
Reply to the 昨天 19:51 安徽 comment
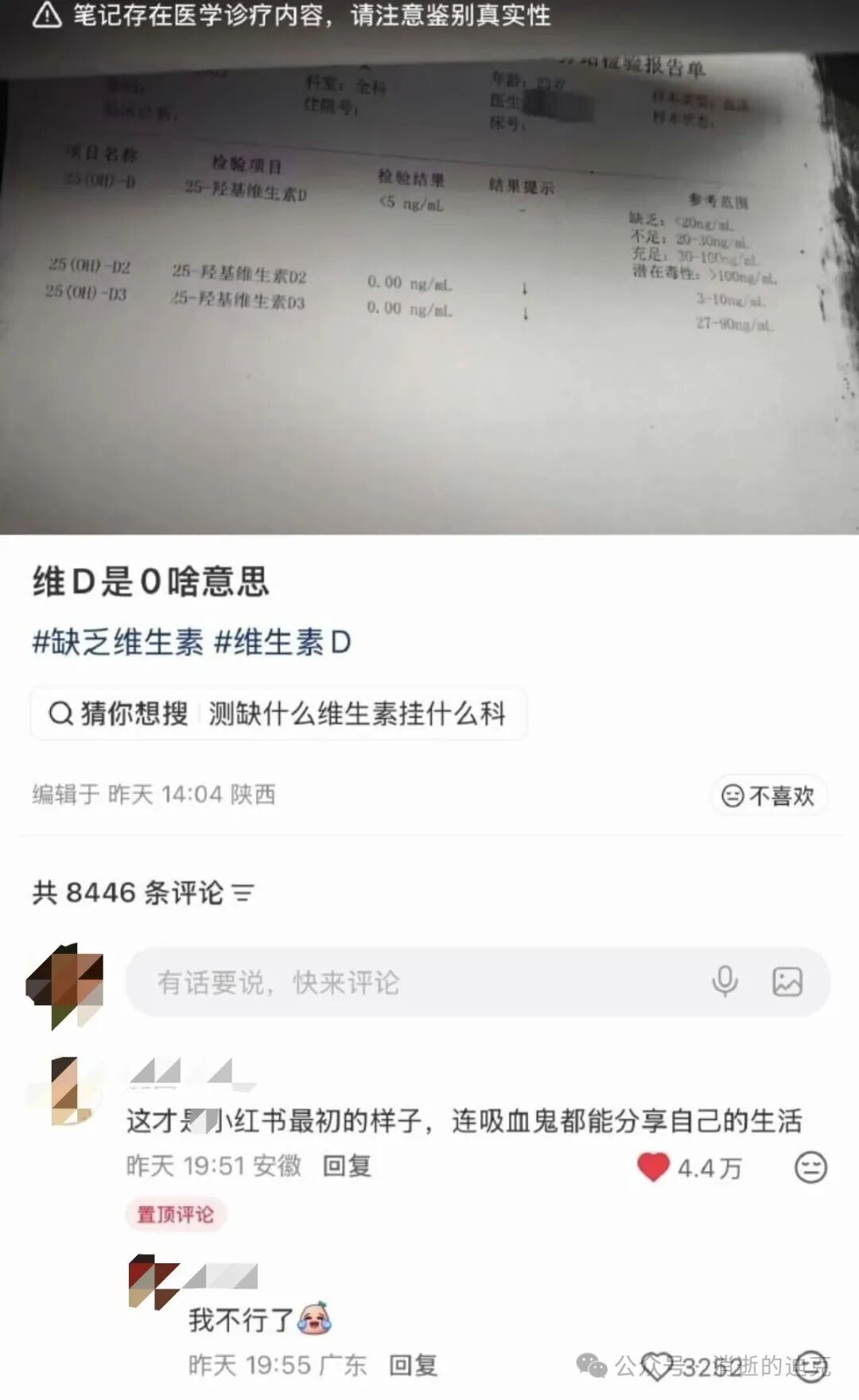347,1167
